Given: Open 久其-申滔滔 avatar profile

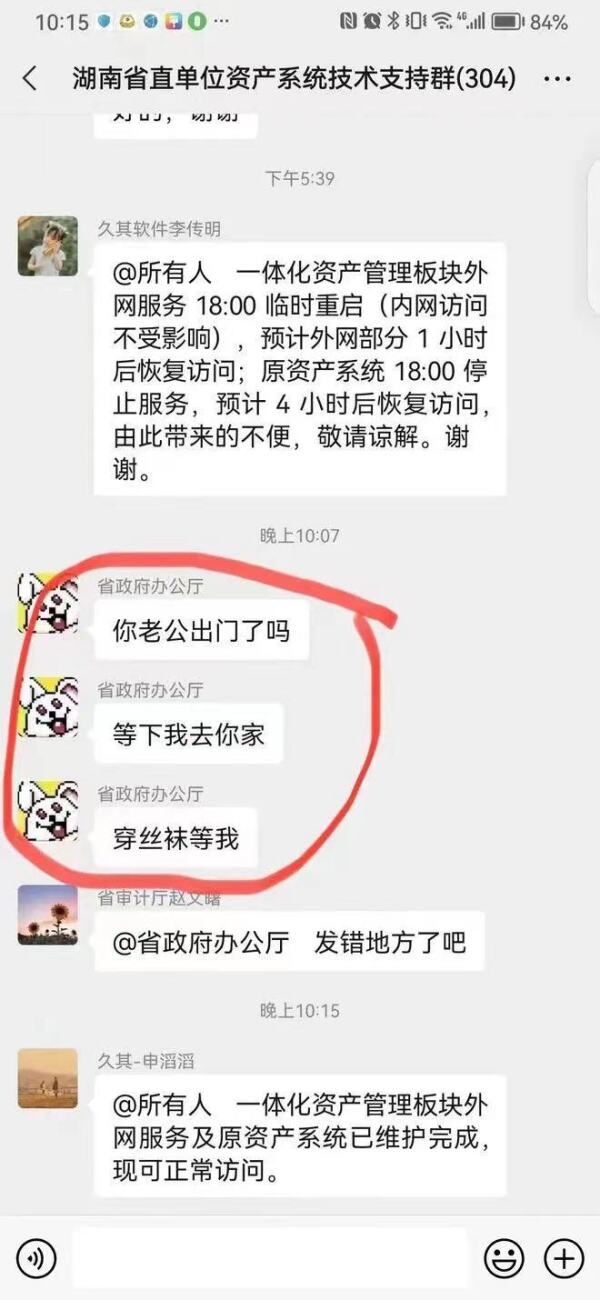Looking at the screenshot, I should click(x=47, y=1078).
